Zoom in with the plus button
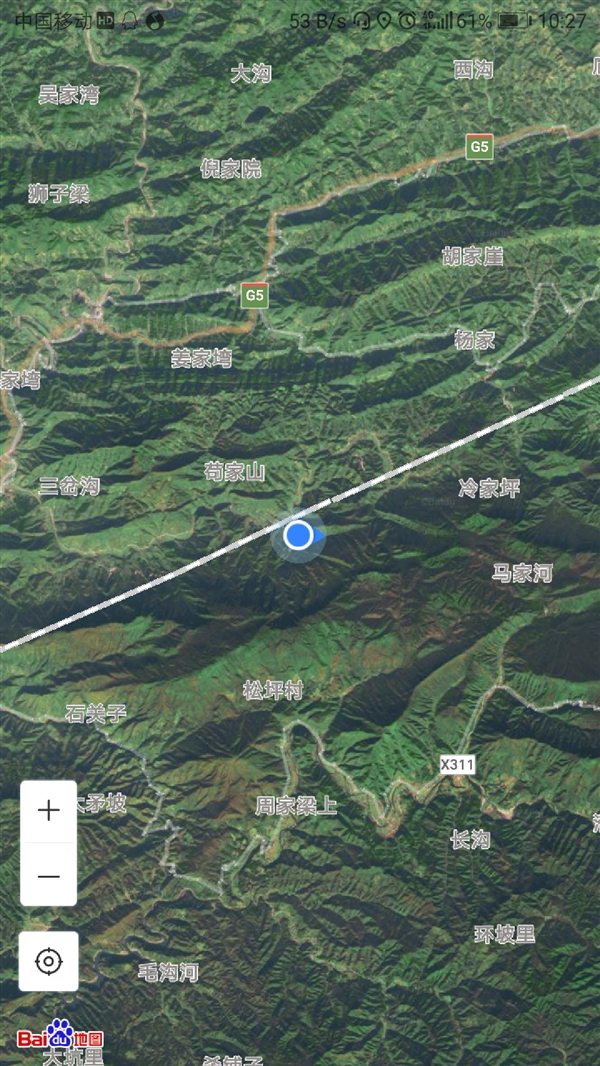This screenshot has width=600, height=1066. coord(48,811)
